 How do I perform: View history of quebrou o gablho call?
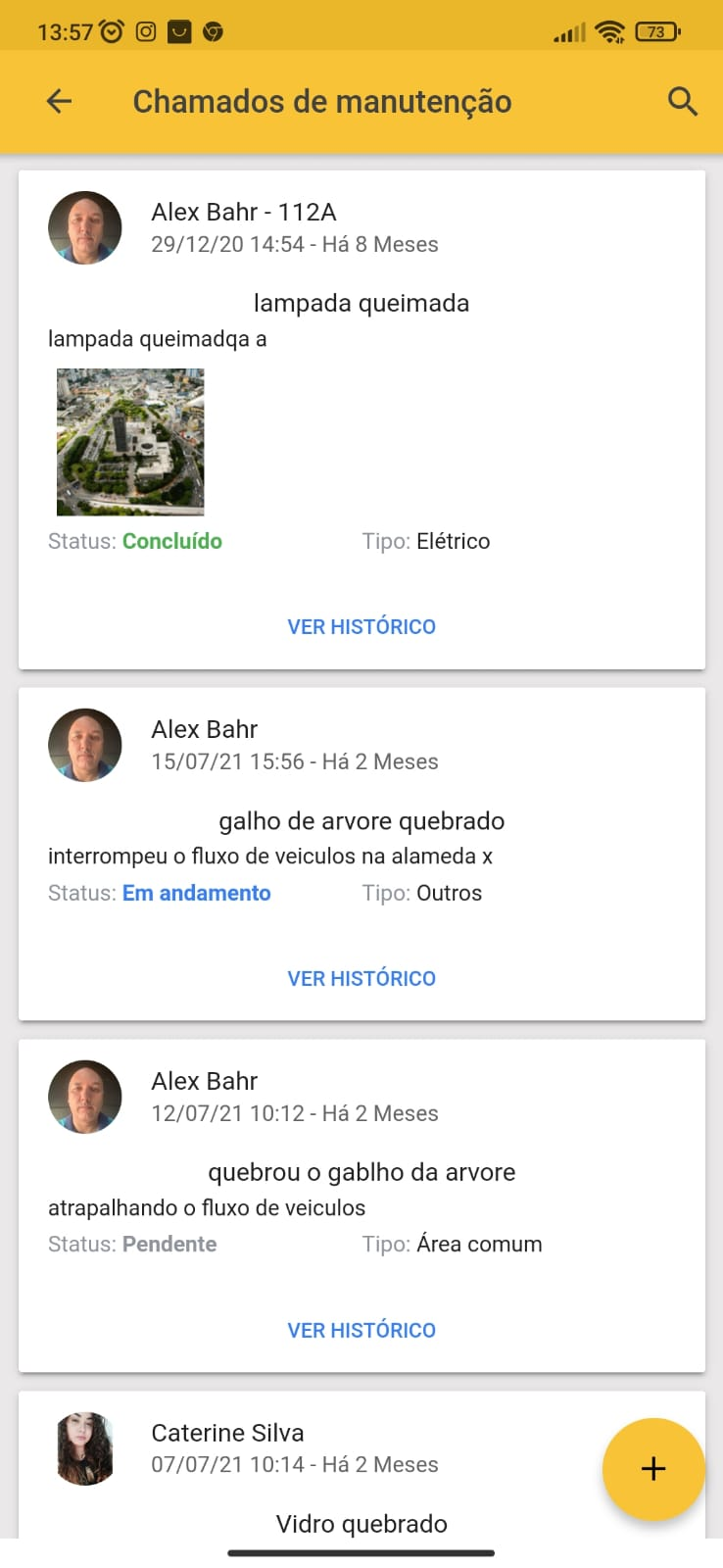361,1330
